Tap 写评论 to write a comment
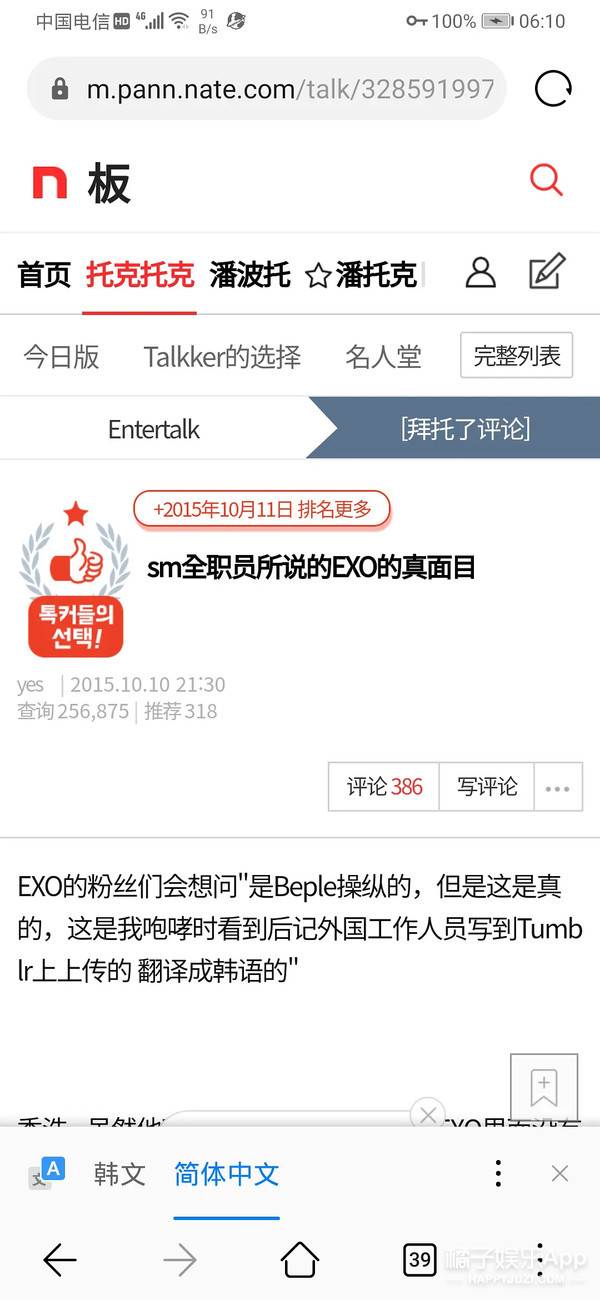The image size is (600, 1300). (487, 787)
